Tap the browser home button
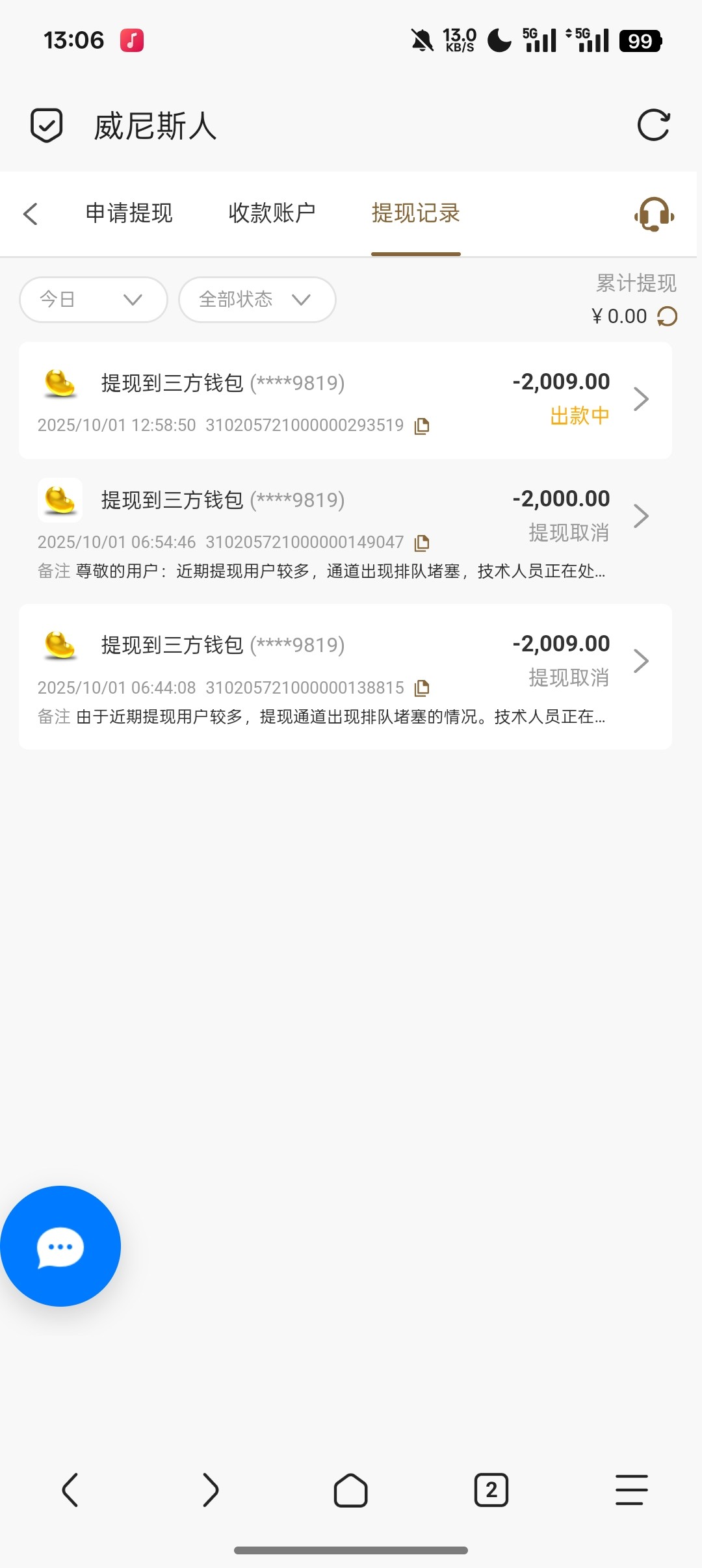702x1568 pixels. pos(351,1490)
